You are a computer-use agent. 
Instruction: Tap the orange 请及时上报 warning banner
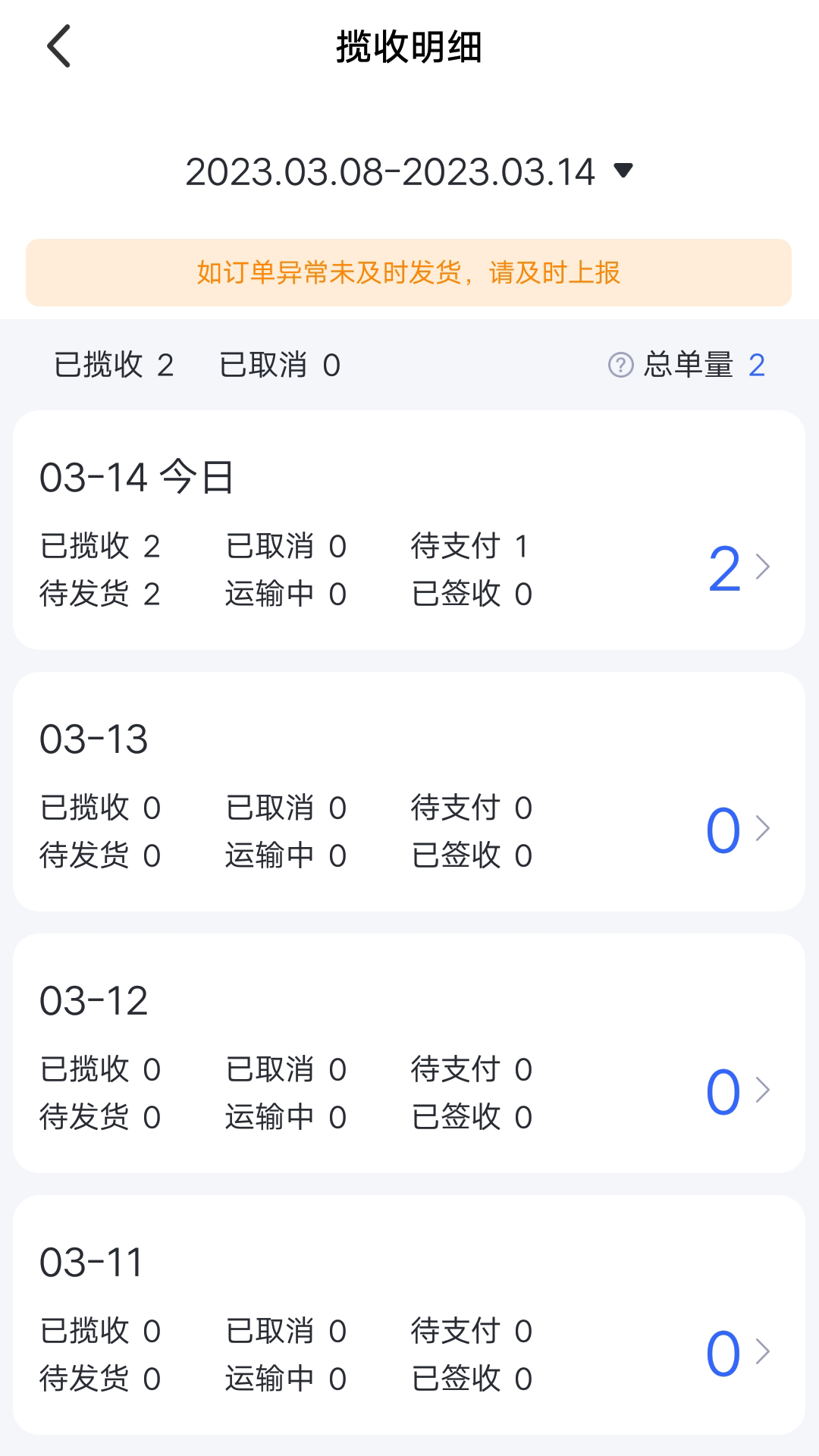click(409, 275)
